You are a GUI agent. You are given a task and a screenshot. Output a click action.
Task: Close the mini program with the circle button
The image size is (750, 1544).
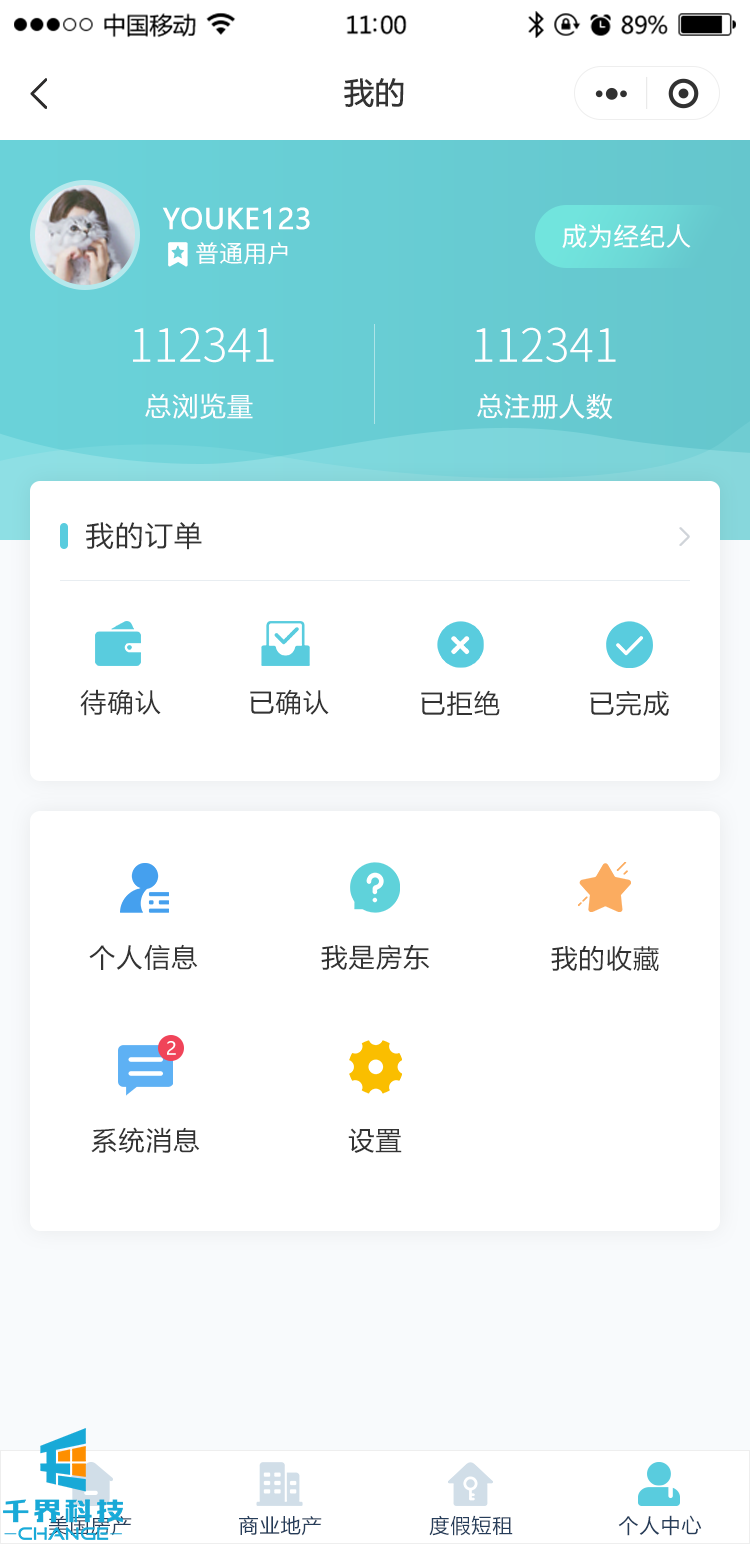click(x=683, y=94)
